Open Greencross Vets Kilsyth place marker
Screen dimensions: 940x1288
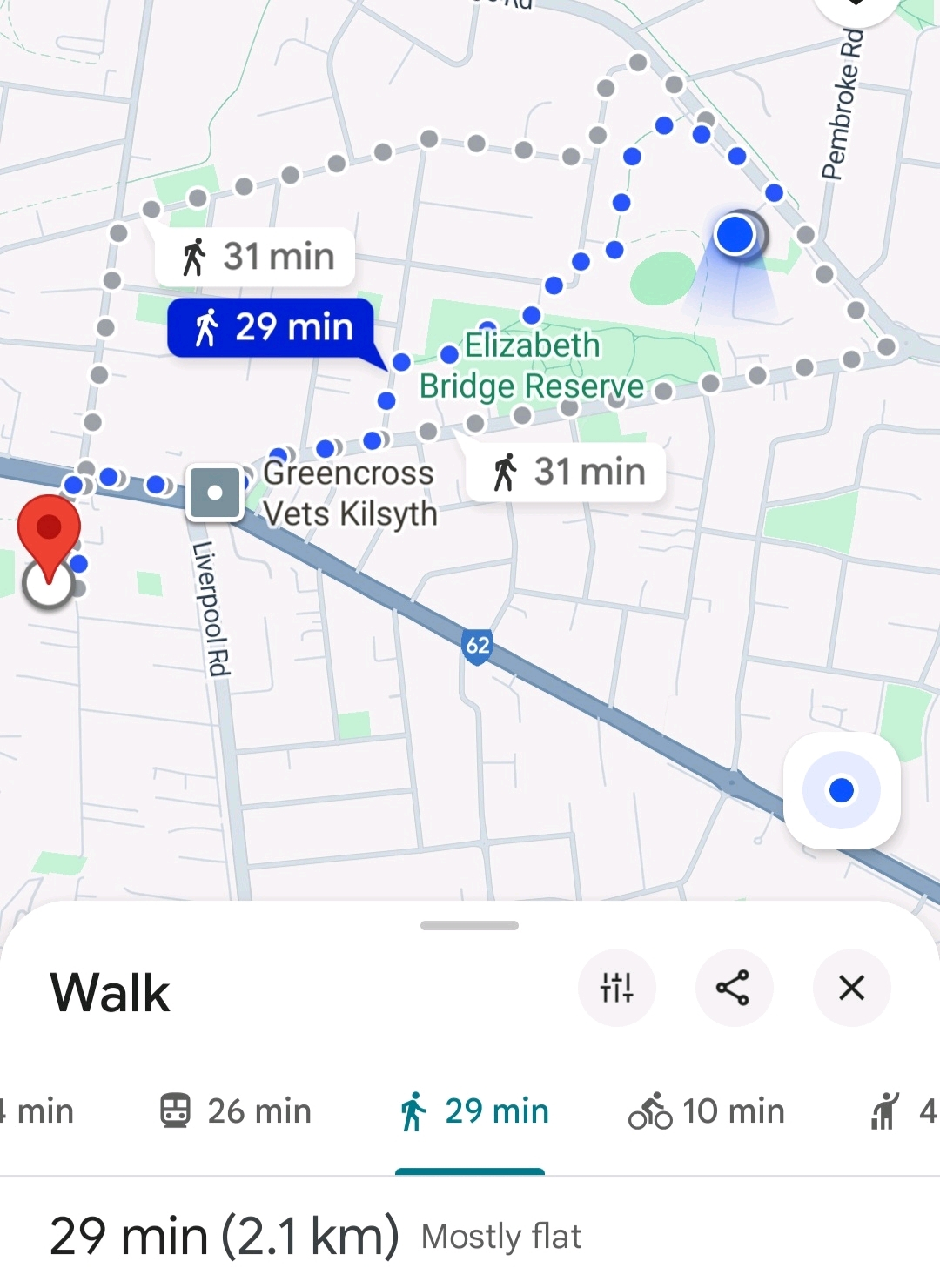pyautogui.click(x=214, y=493)
